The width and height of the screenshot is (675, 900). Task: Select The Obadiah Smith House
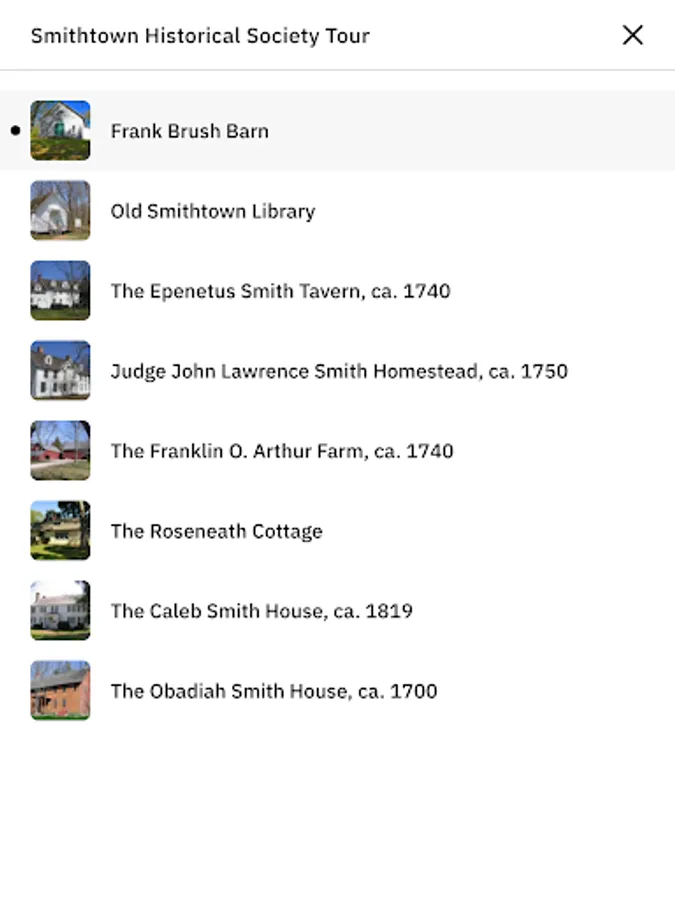click(273, 691)
